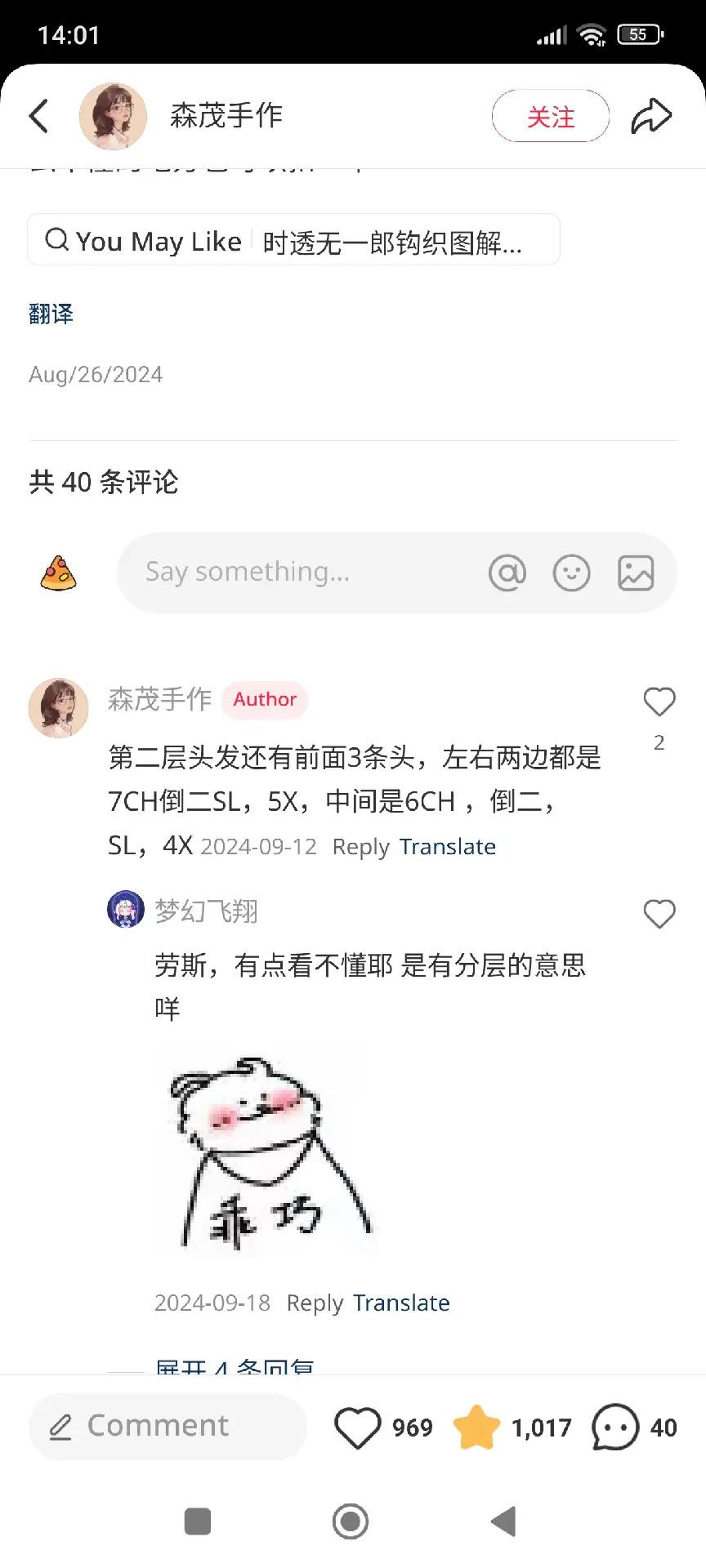Translate 森茂手作's comment
706x1568 pixels.
click(448, 847)
